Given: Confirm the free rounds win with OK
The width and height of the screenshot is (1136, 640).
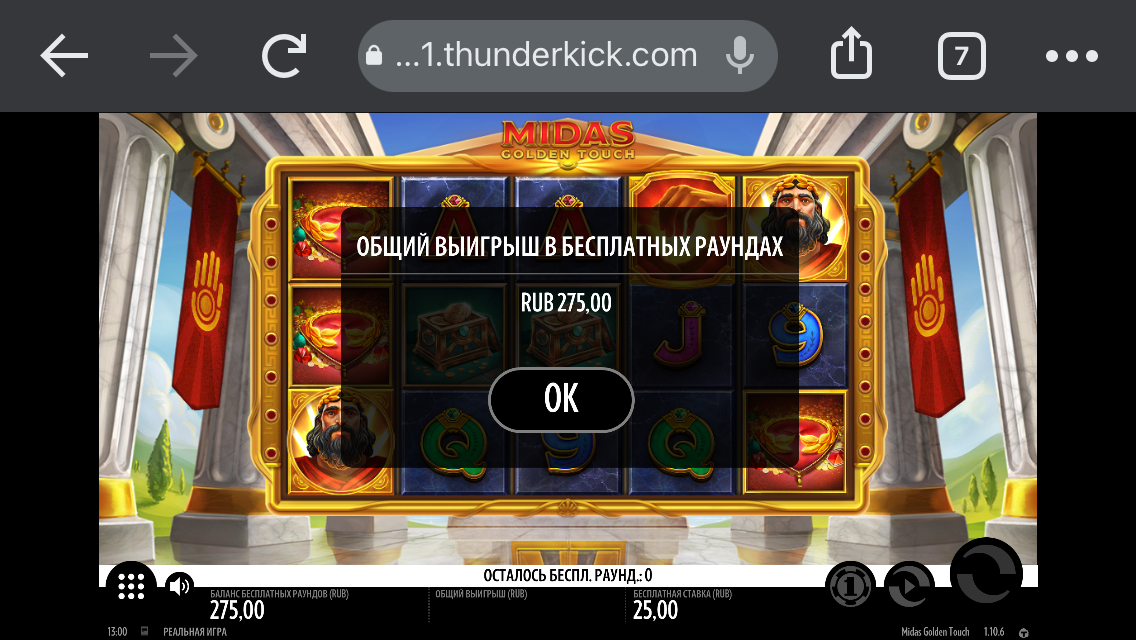Looking at the screenshot, I should click(561, 399).
